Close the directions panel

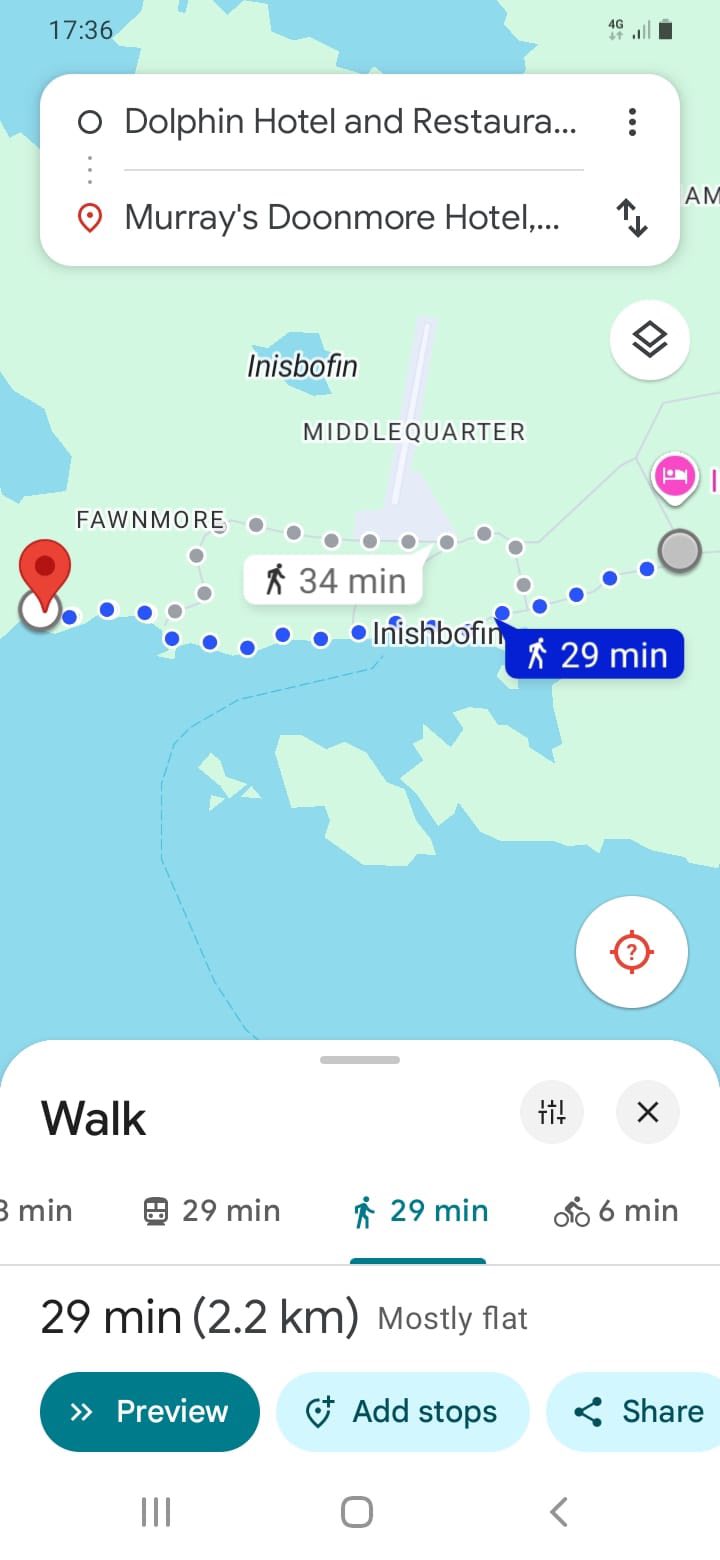pyautogui.click(x=647, y=1111)
